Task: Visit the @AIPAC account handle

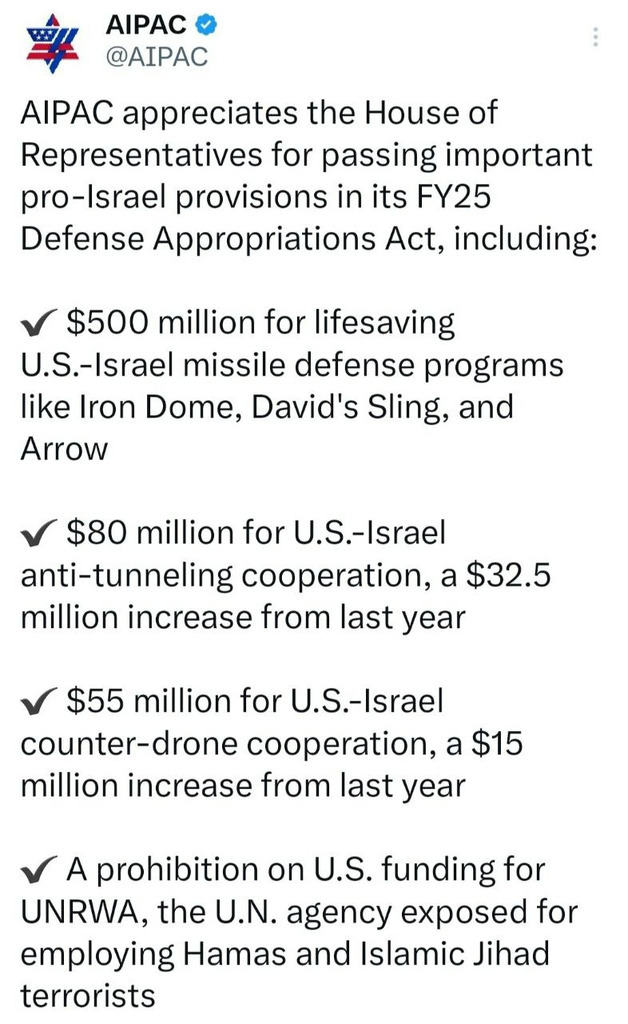Action: [x=156, y=57]
